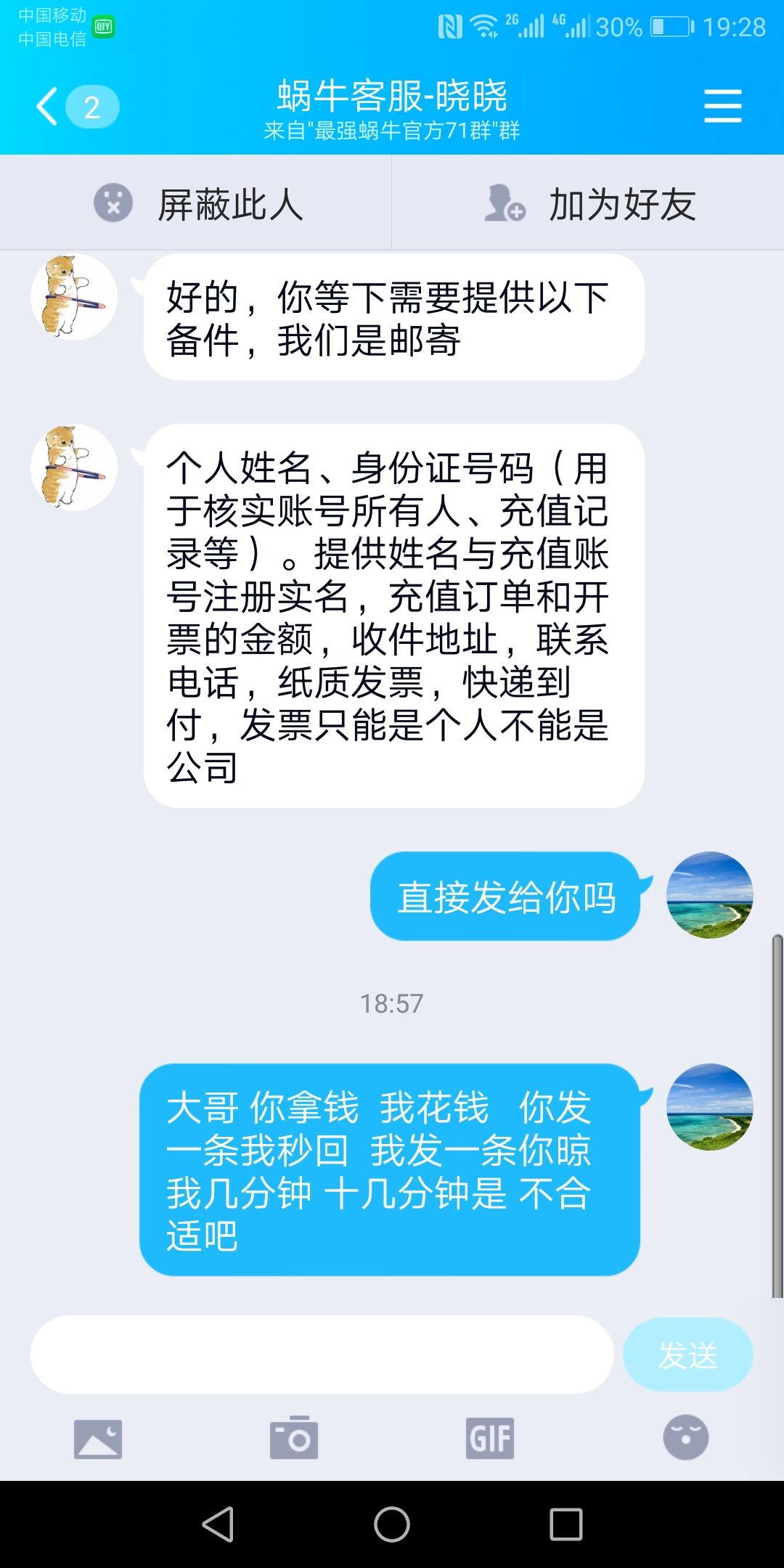Toggle blocking with 屏蔽此人

pos(232,205)
